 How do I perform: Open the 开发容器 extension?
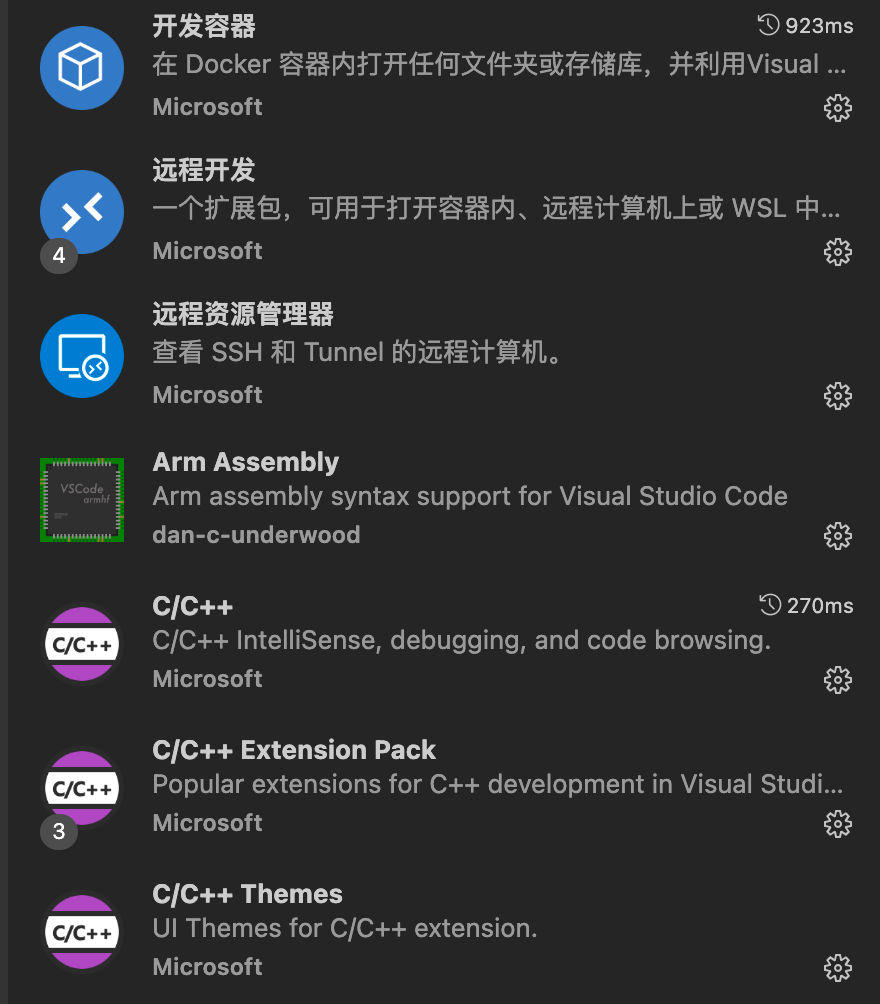coord(204,27)
